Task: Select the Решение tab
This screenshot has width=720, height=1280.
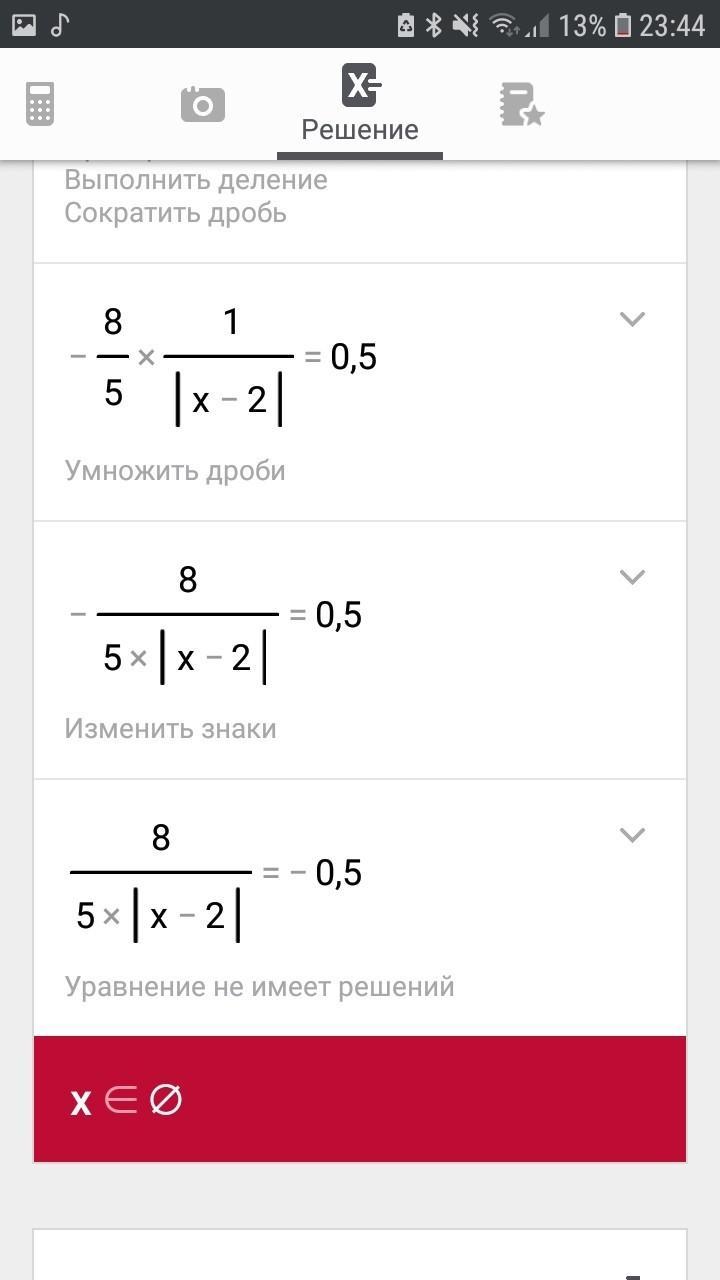Action: pos(360,104)
